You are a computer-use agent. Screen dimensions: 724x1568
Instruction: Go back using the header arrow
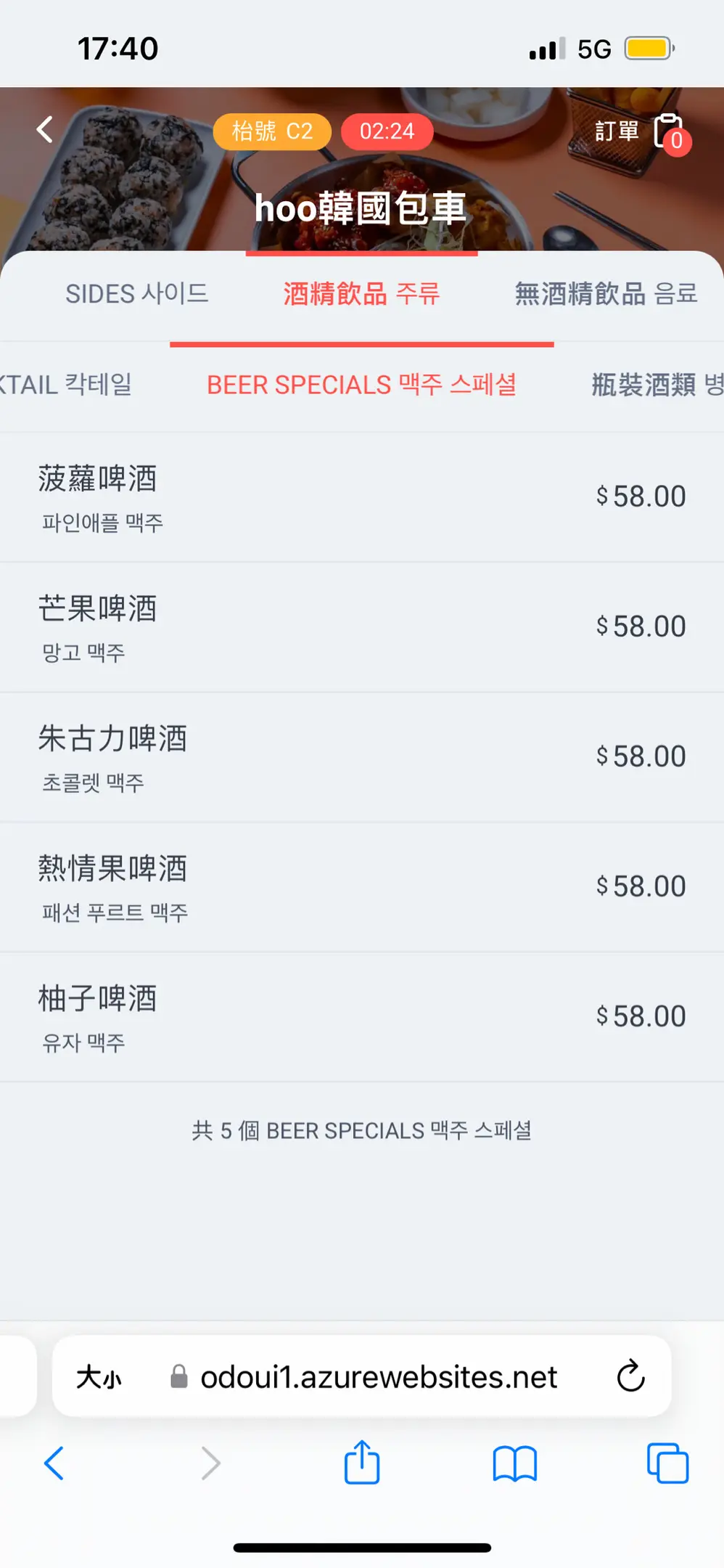pos(45,130)
